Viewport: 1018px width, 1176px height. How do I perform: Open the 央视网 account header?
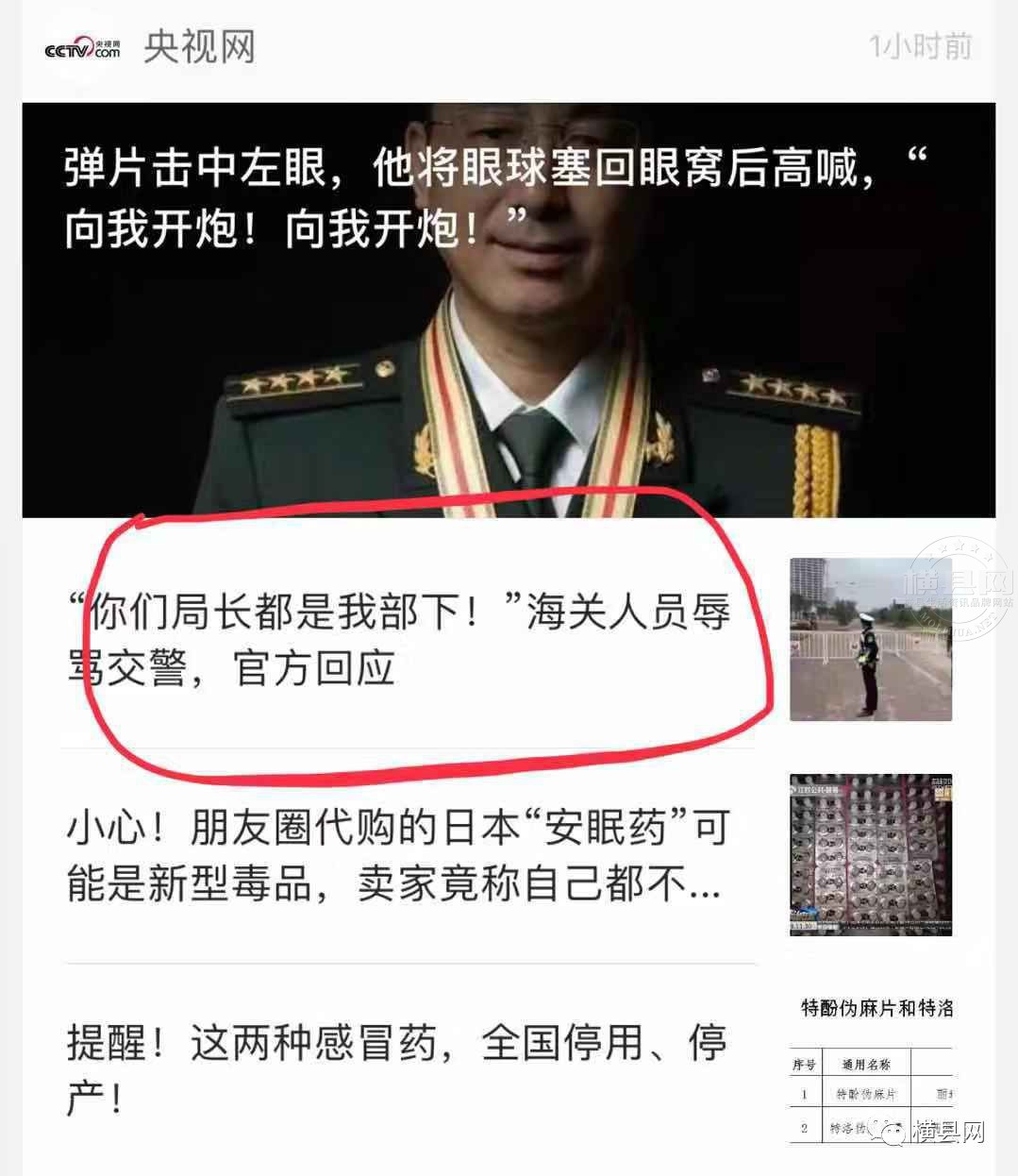coord(199,46)
